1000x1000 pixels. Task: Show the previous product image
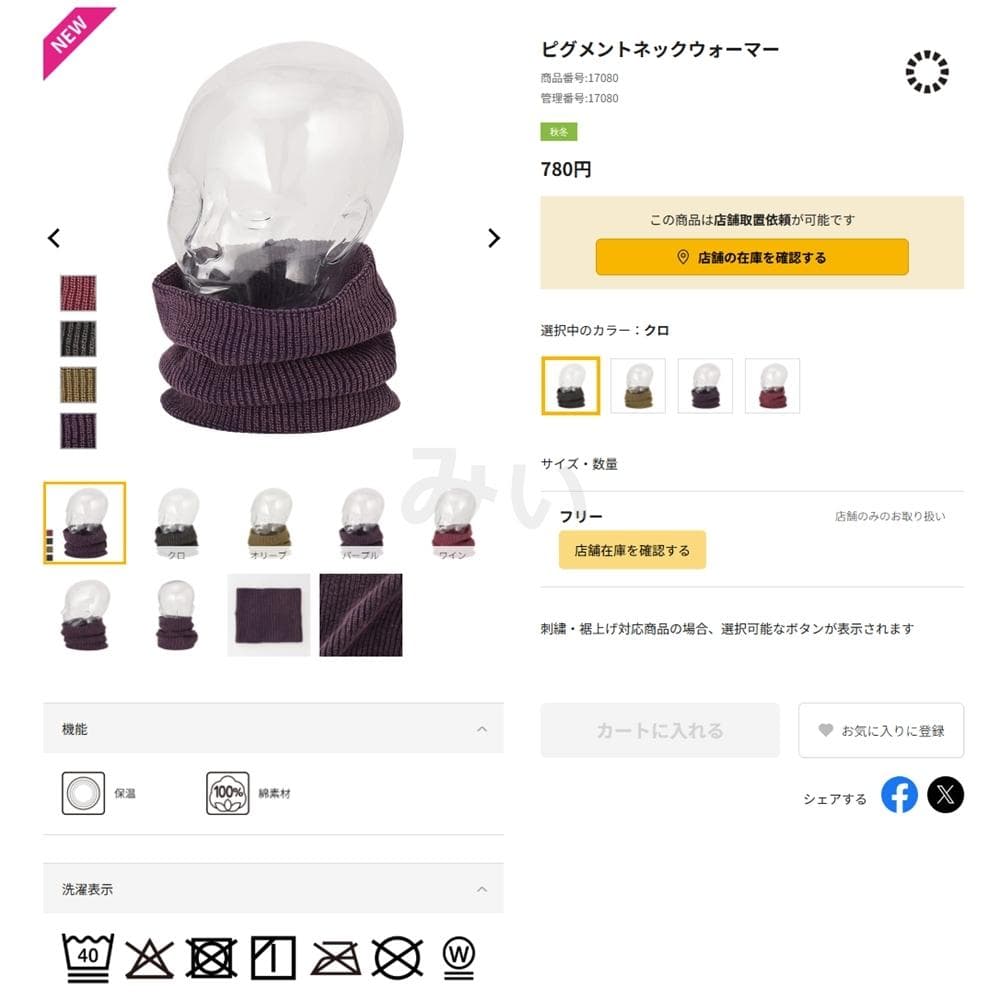[54, 238]
